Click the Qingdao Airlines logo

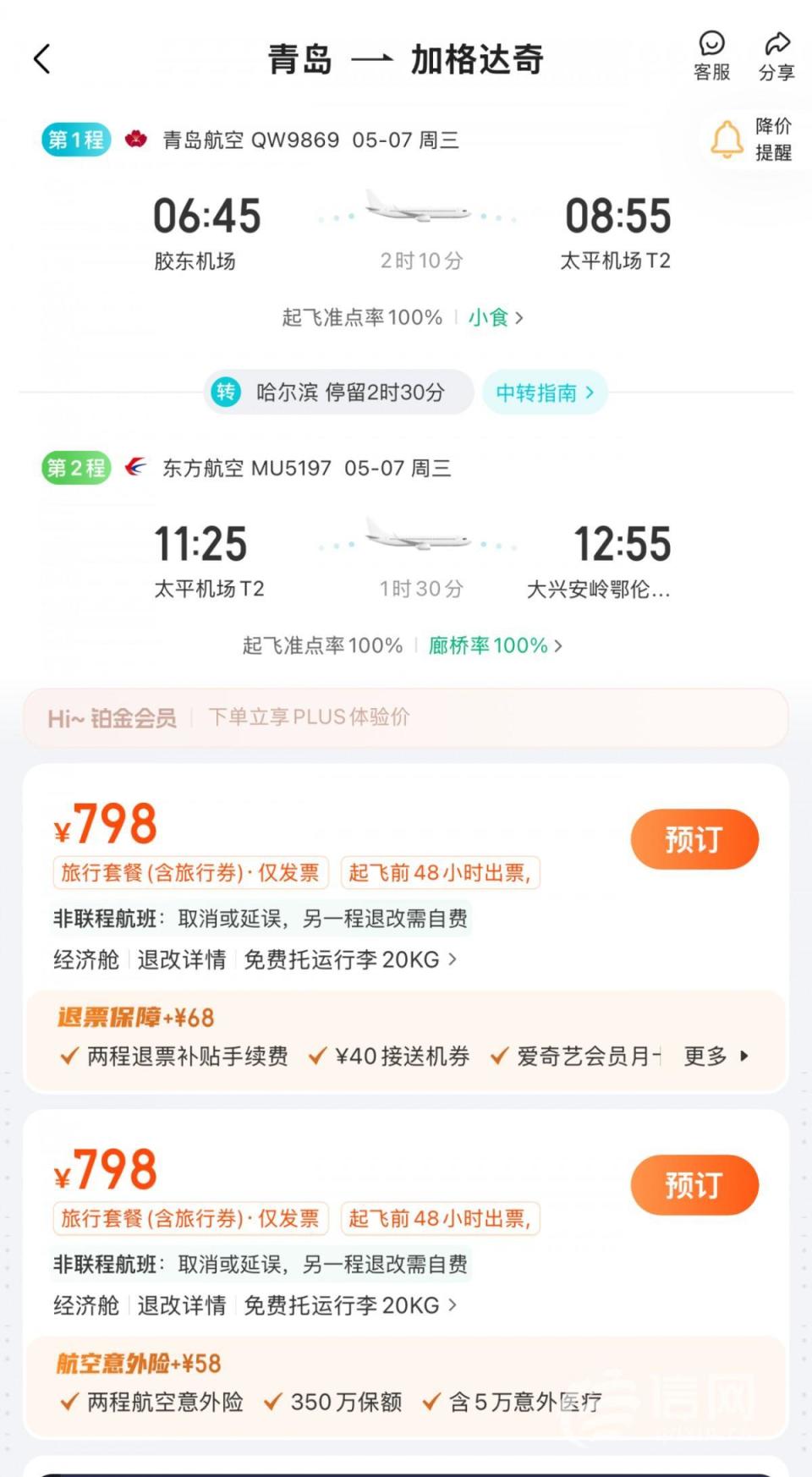pos(134,140)
